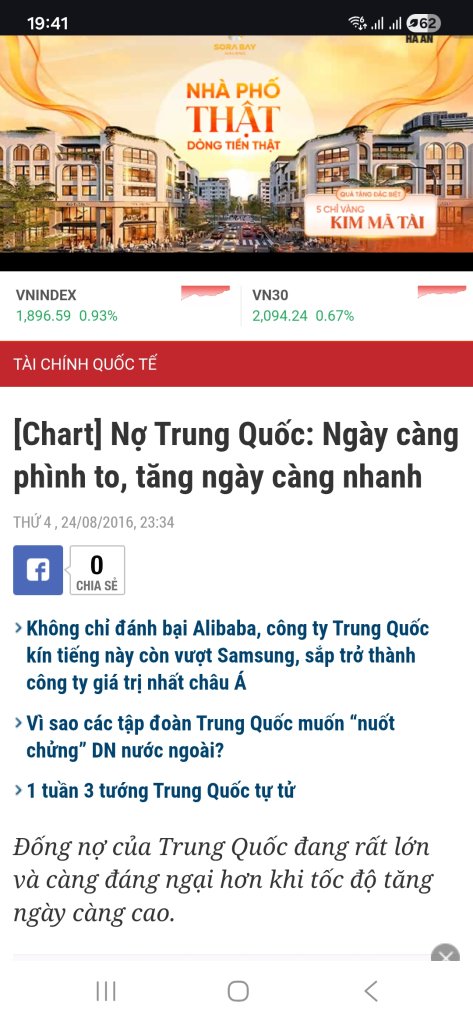The width and height of the screenshot is (473, 1024).
Task: View VN30 stock index details
Action: coord(359,305)
